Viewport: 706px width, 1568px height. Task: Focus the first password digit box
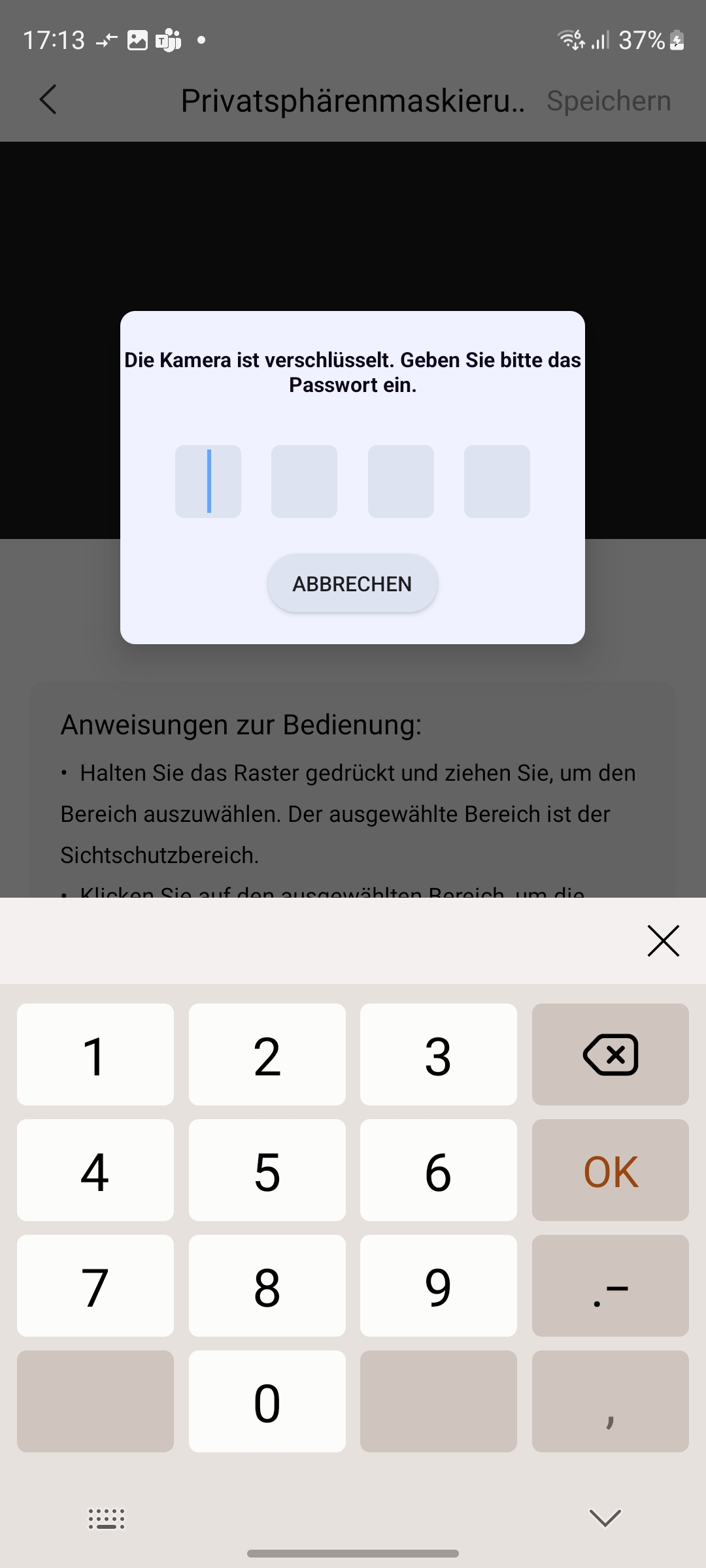pos(208,482)
